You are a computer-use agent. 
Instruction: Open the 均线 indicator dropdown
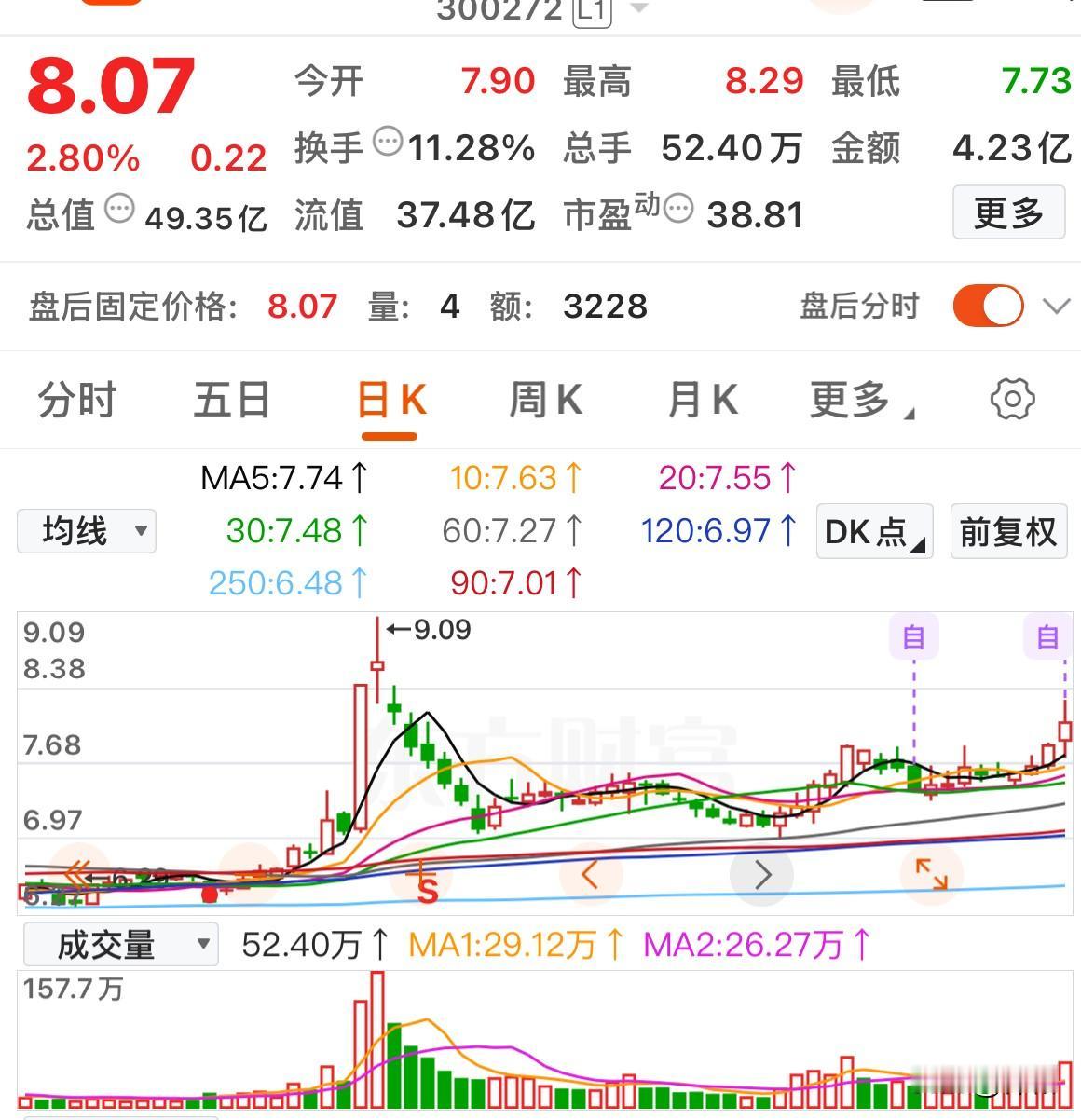click(87, 531)
